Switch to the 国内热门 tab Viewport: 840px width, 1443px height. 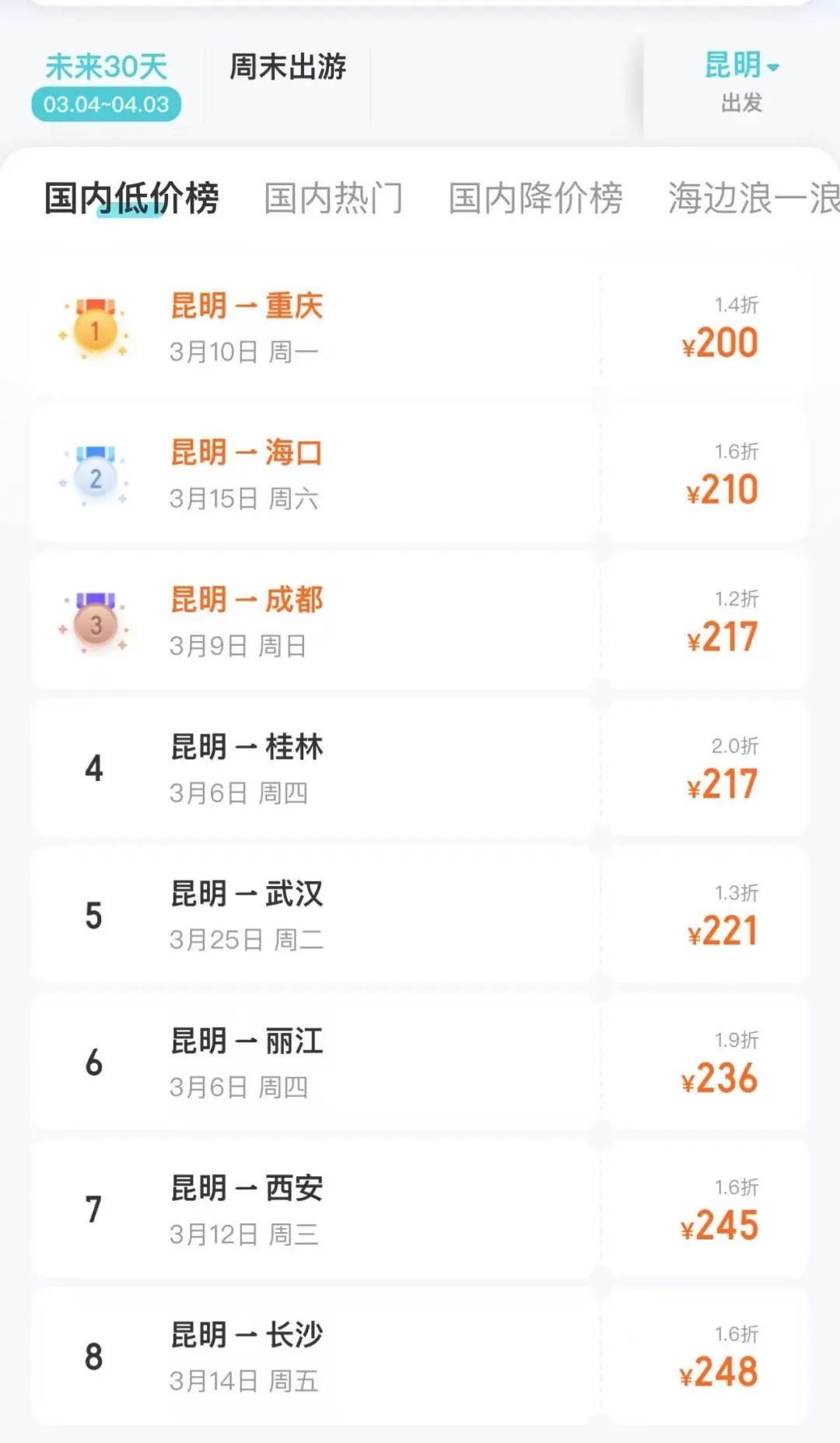[333, 197]
